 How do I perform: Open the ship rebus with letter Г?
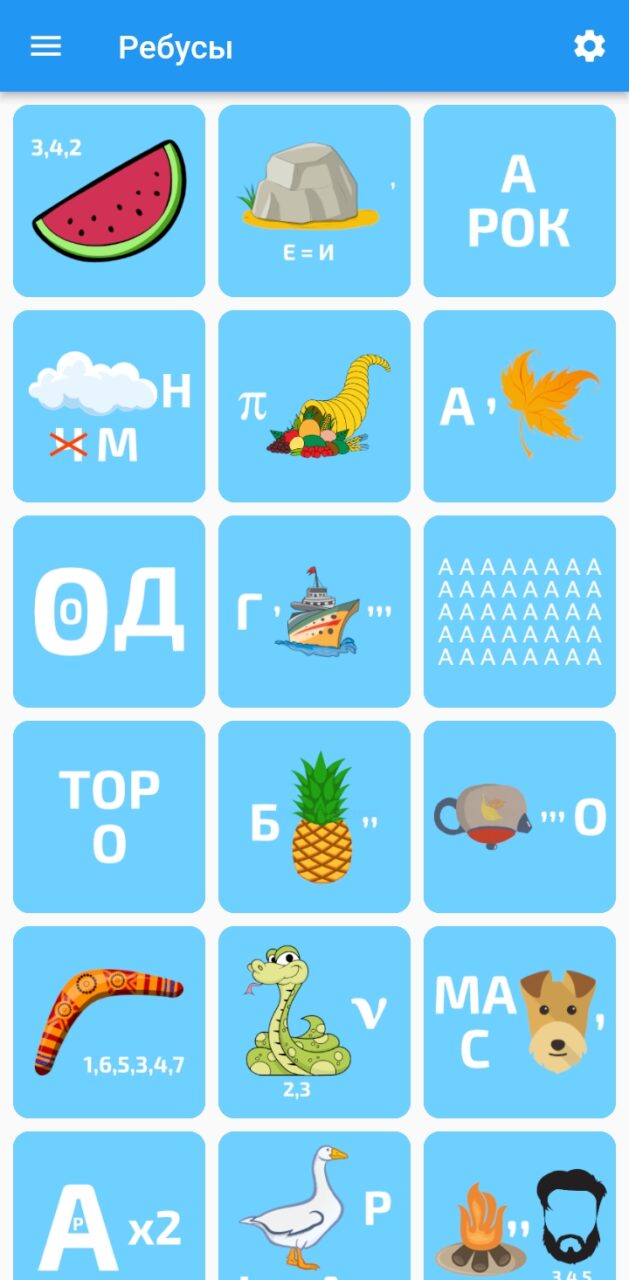(x=314, y=612)
